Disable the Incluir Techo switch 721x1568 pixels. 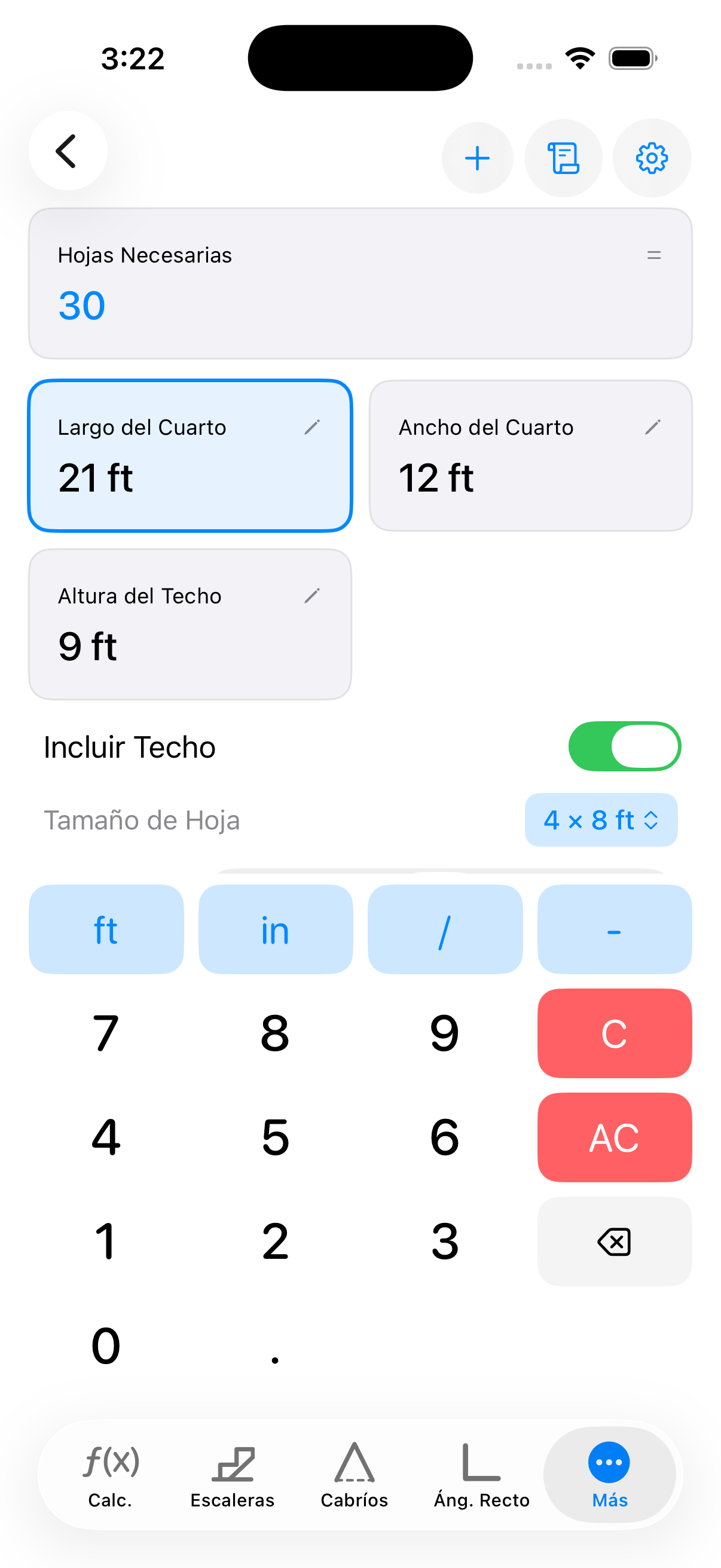tap(624, 746)
